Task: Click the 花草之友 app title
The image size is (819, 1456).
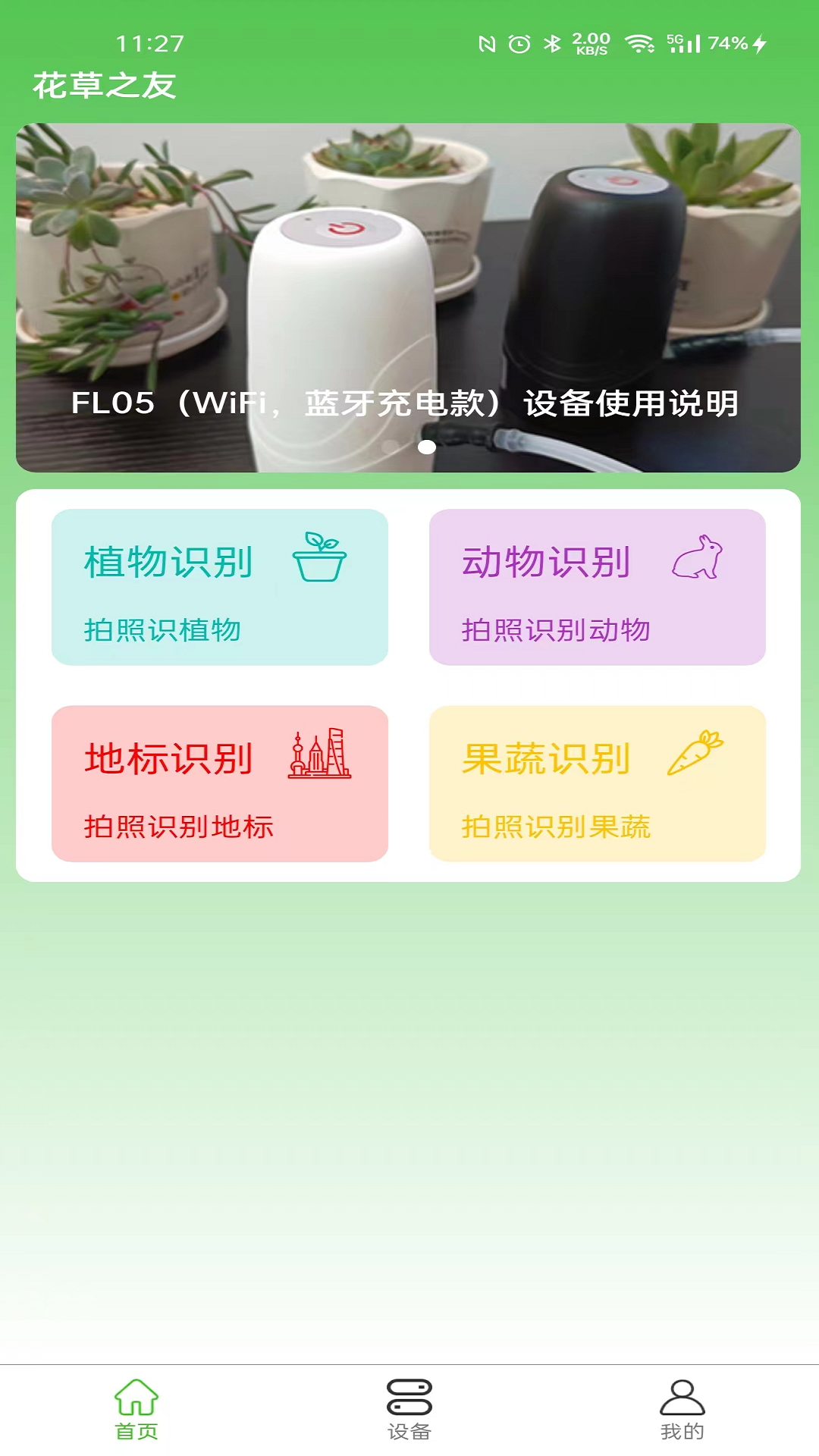Action: (x=105, y=85)
